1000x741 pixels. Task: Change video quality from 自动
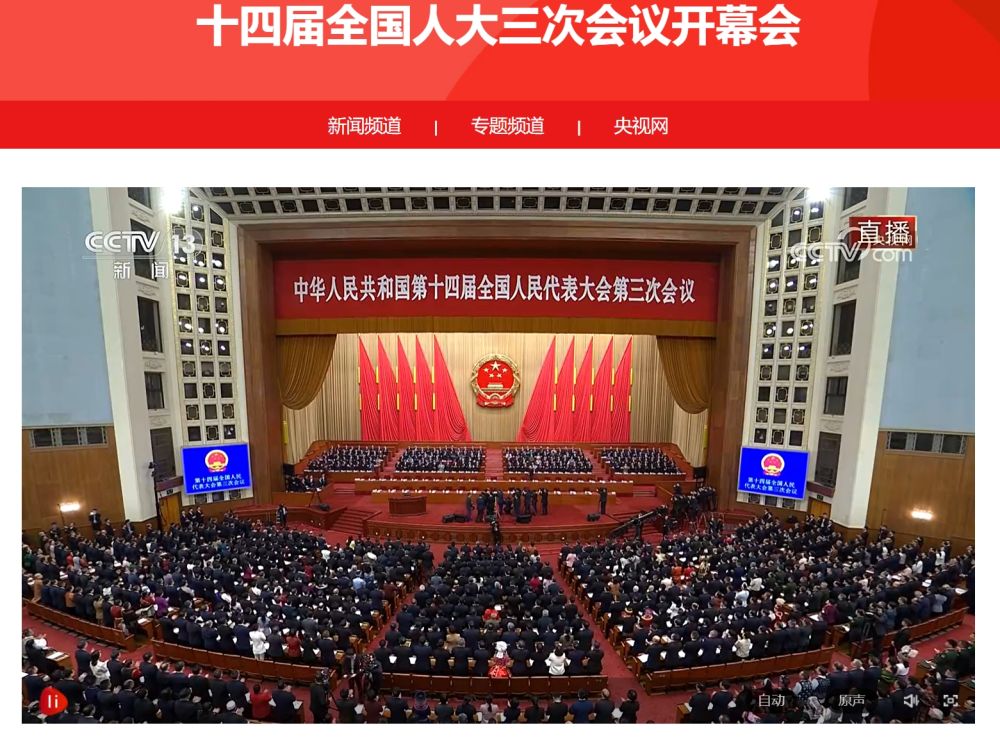click(771, 700)
